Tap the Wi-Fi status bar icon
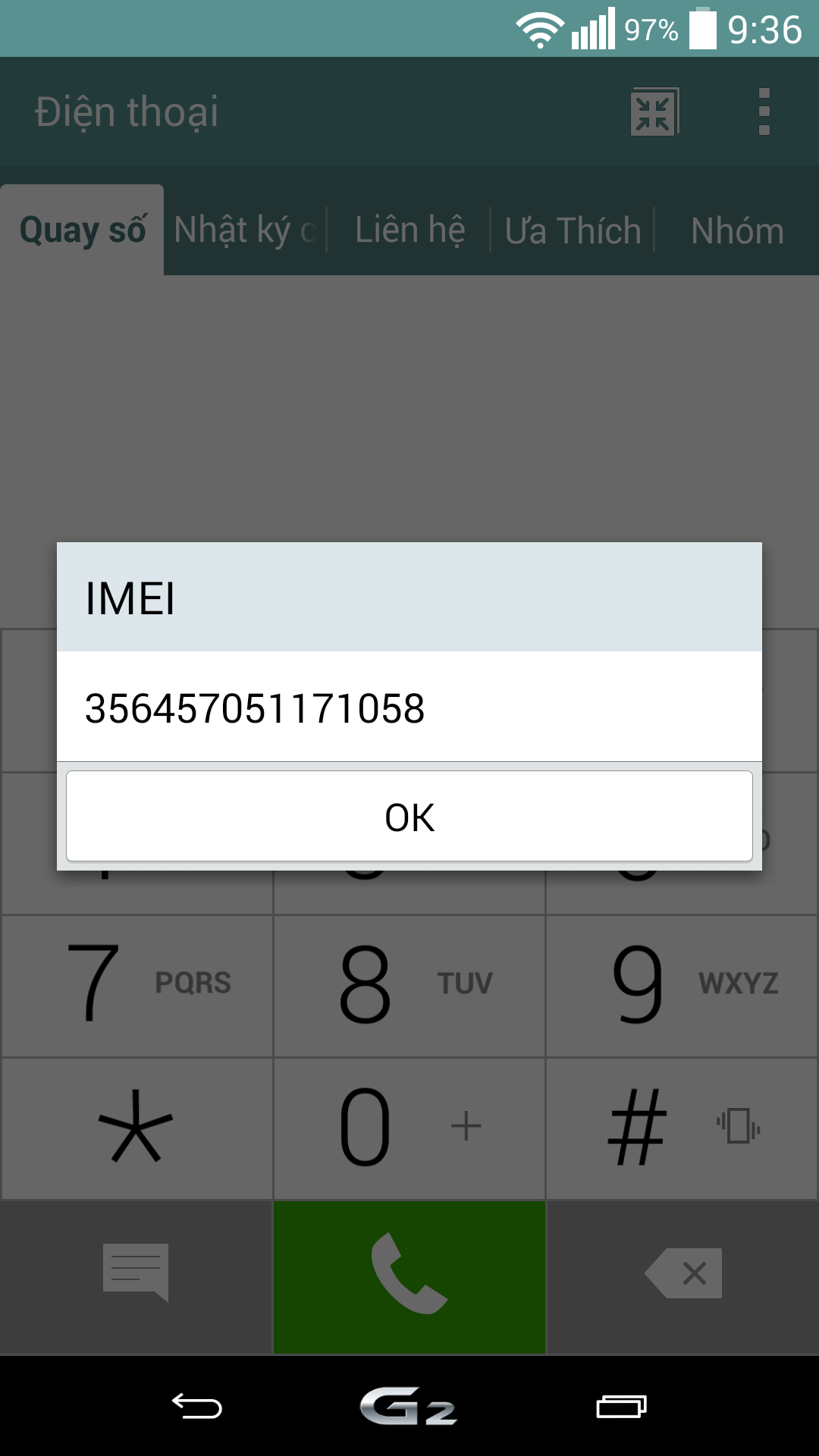This screenshot has width=819, height=1456. (541, 29)
